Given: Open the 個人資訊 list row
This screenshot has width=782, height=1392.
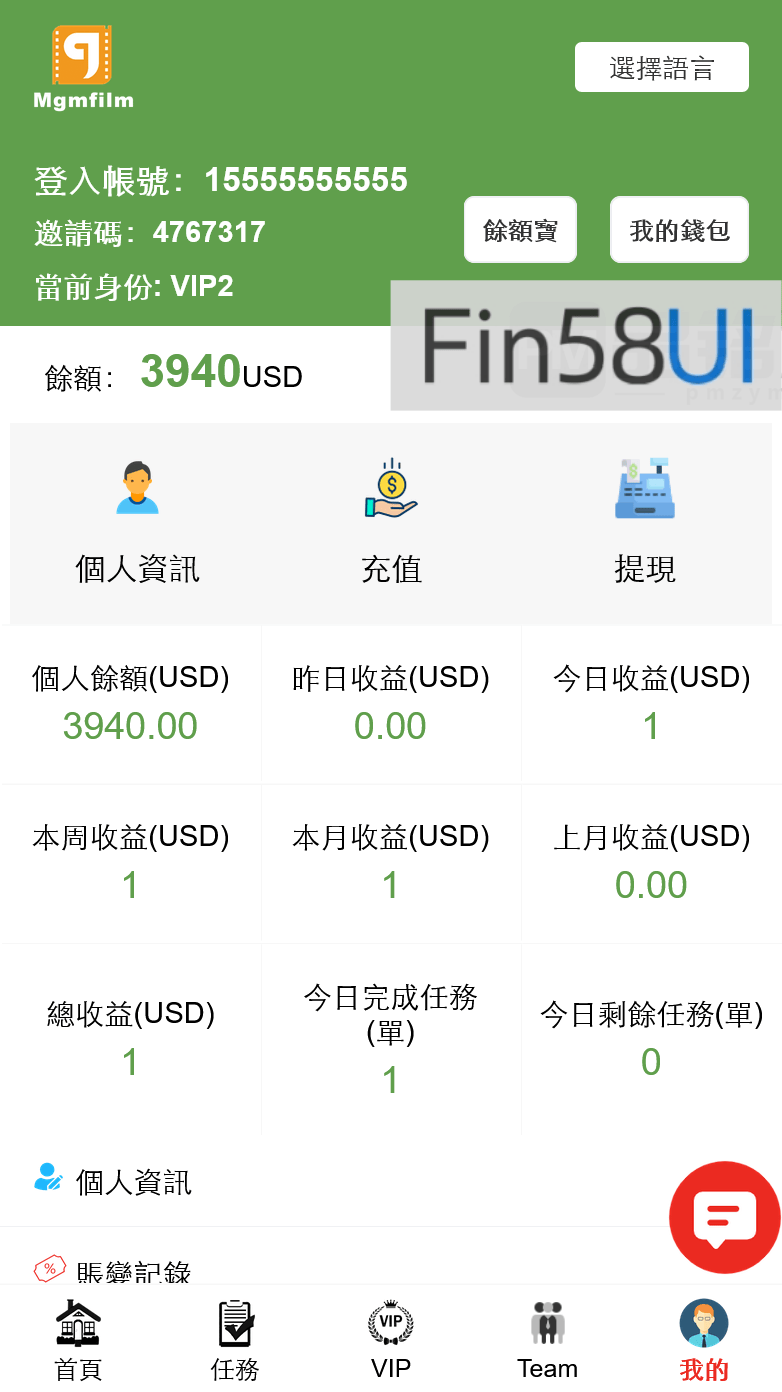Looking at the screenshot, I should [134, 1182].
